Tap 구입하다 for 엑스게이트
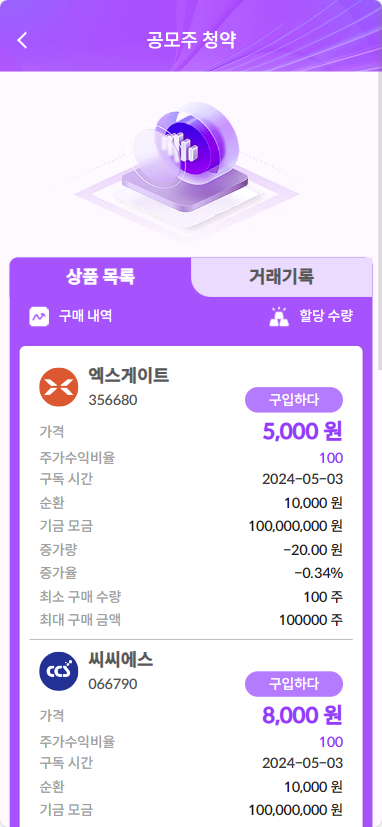382x827 pixels. click(x=294, y=400)
